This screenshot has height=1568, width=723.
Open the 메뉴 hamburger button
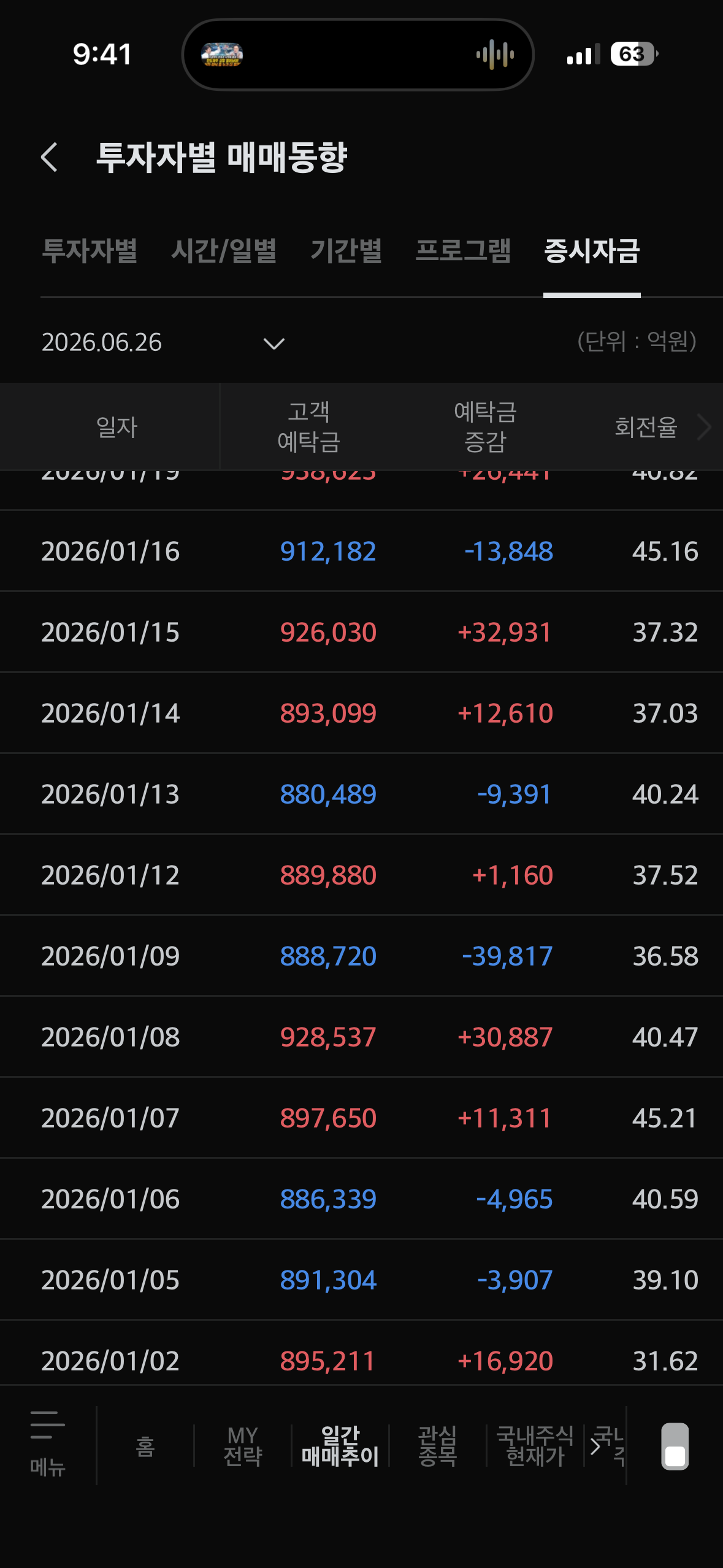47,1445
